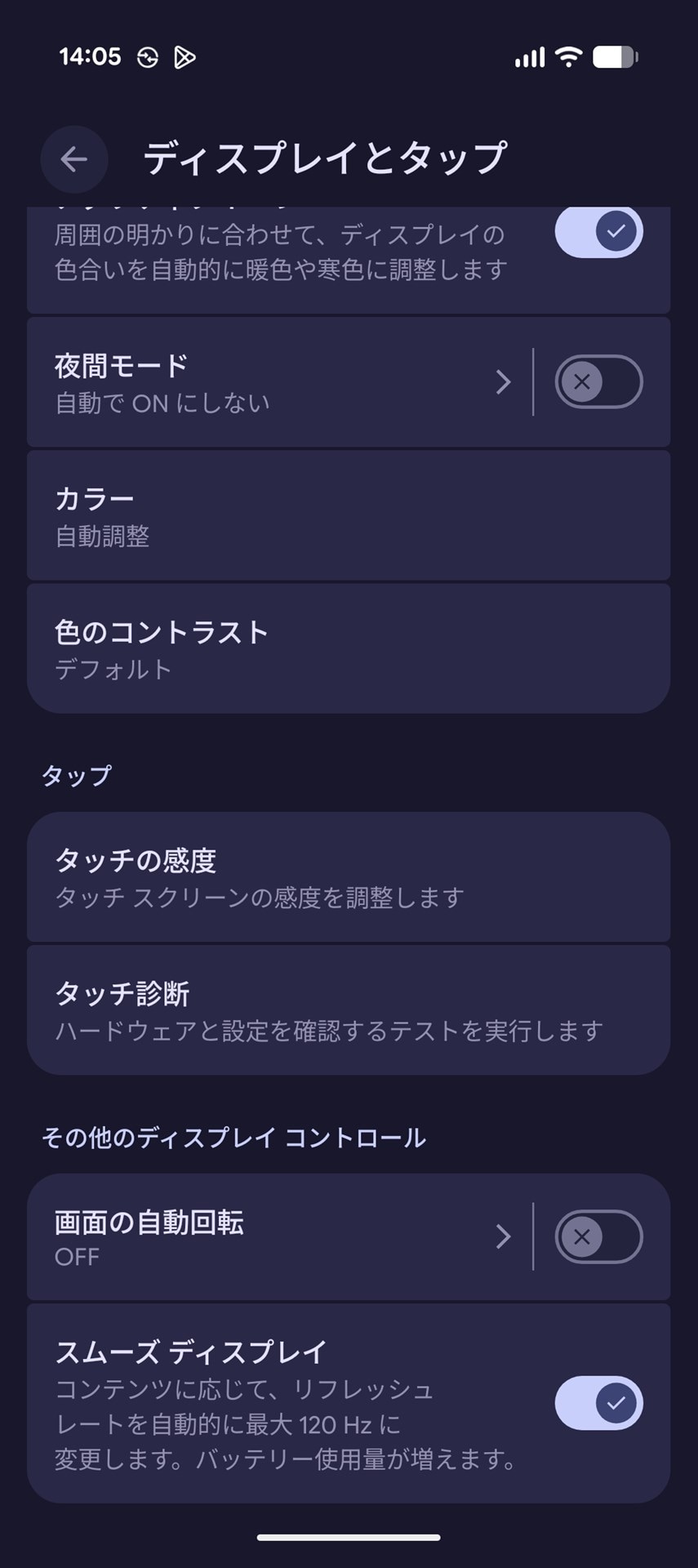
Task: Open 画面の自動回転 settings
Action: [x=269, y=1236]
